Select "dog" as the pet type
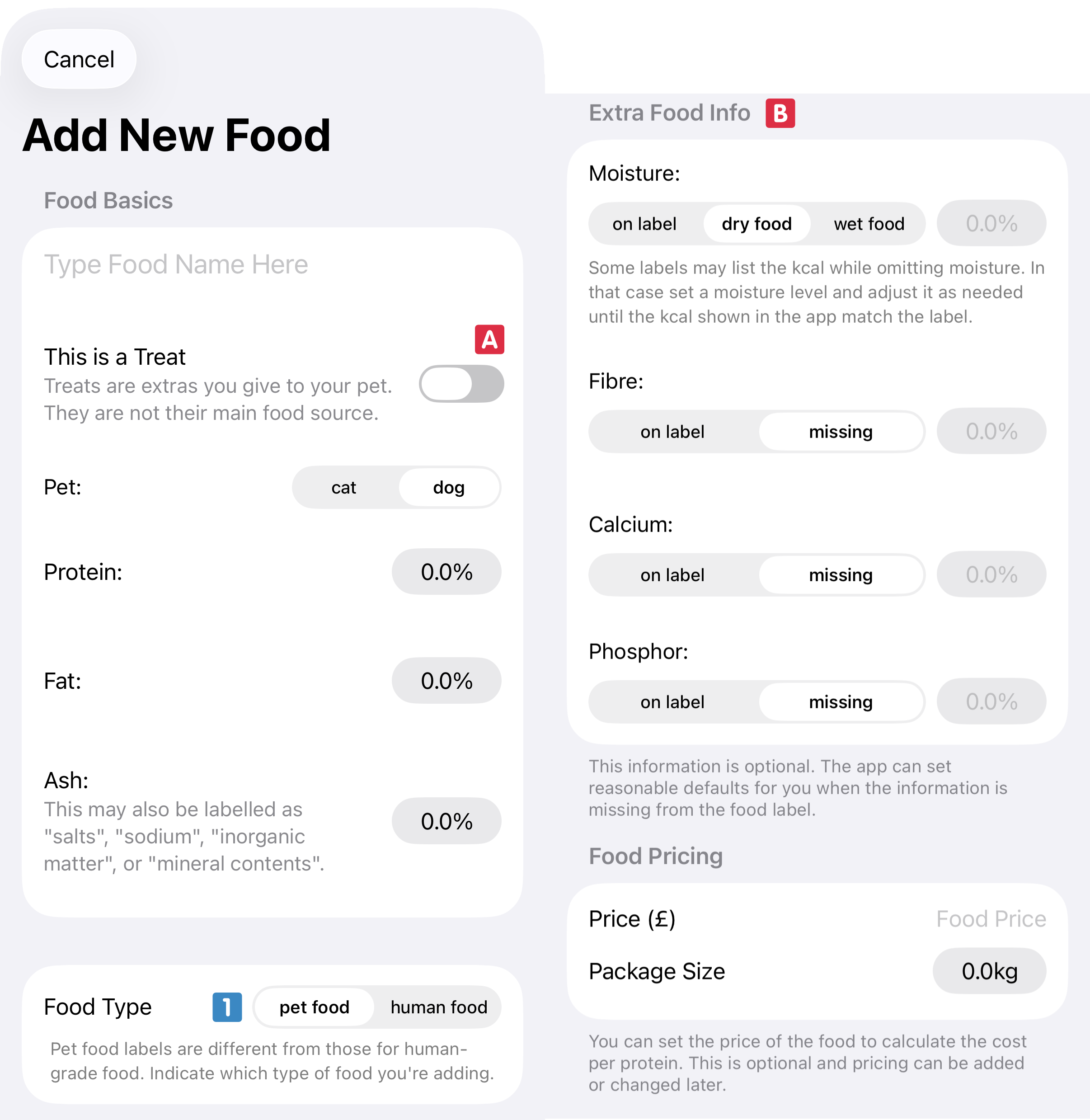Image resolution: width=1090 pixels, height=1120 pixels. coord(448,487)
